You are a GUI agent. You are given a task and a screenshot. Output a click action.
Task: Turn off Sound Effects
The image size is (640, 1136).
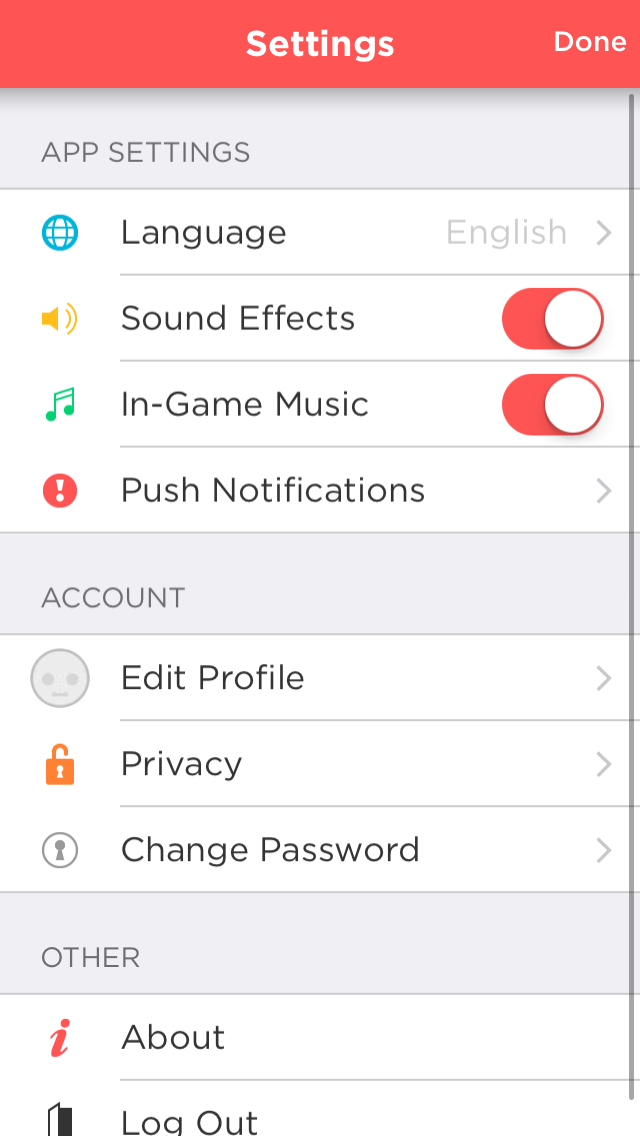pyautogui.click(x=552, y=319)
